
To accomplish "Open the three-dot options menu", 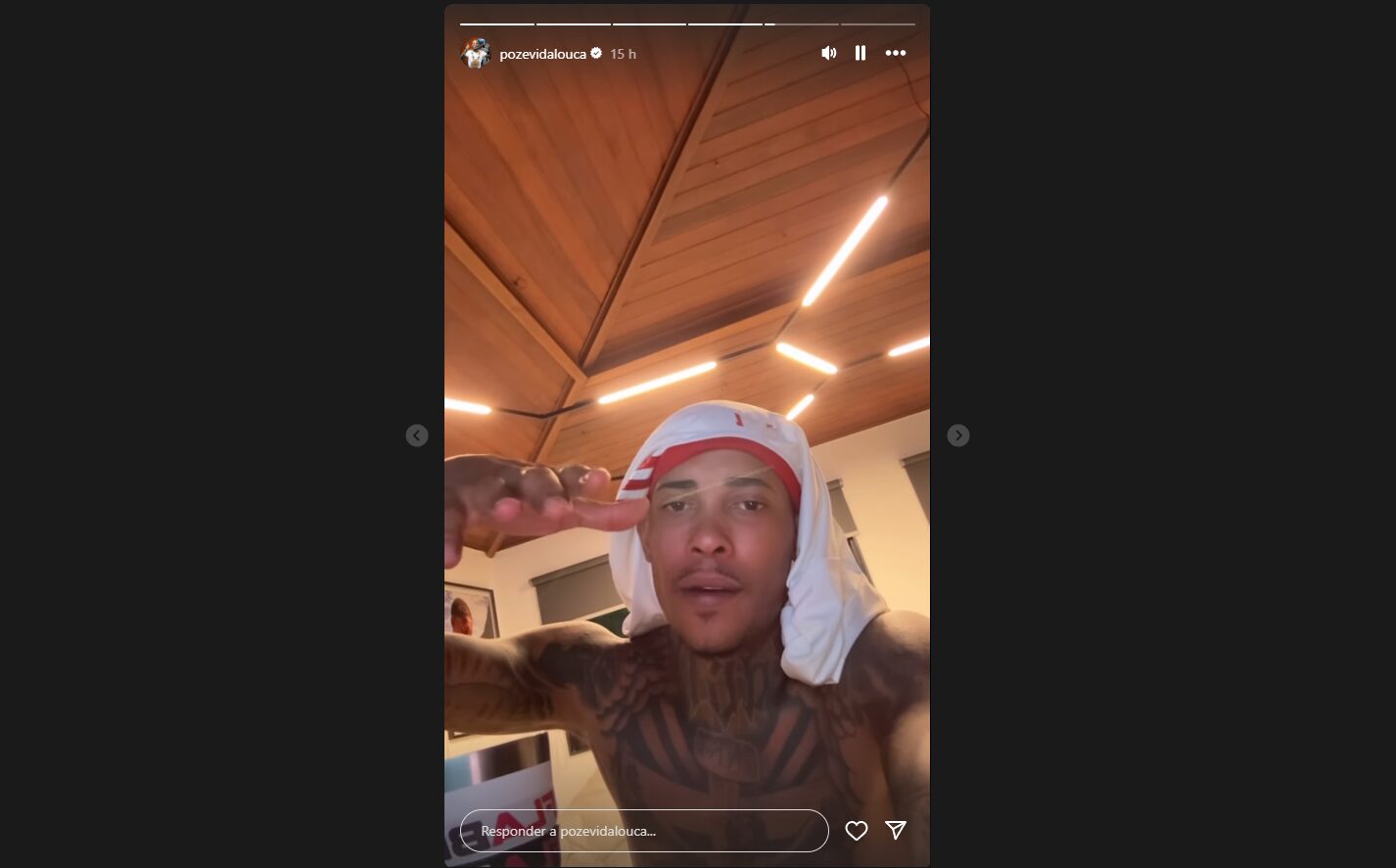I will (x=895, y=53).
